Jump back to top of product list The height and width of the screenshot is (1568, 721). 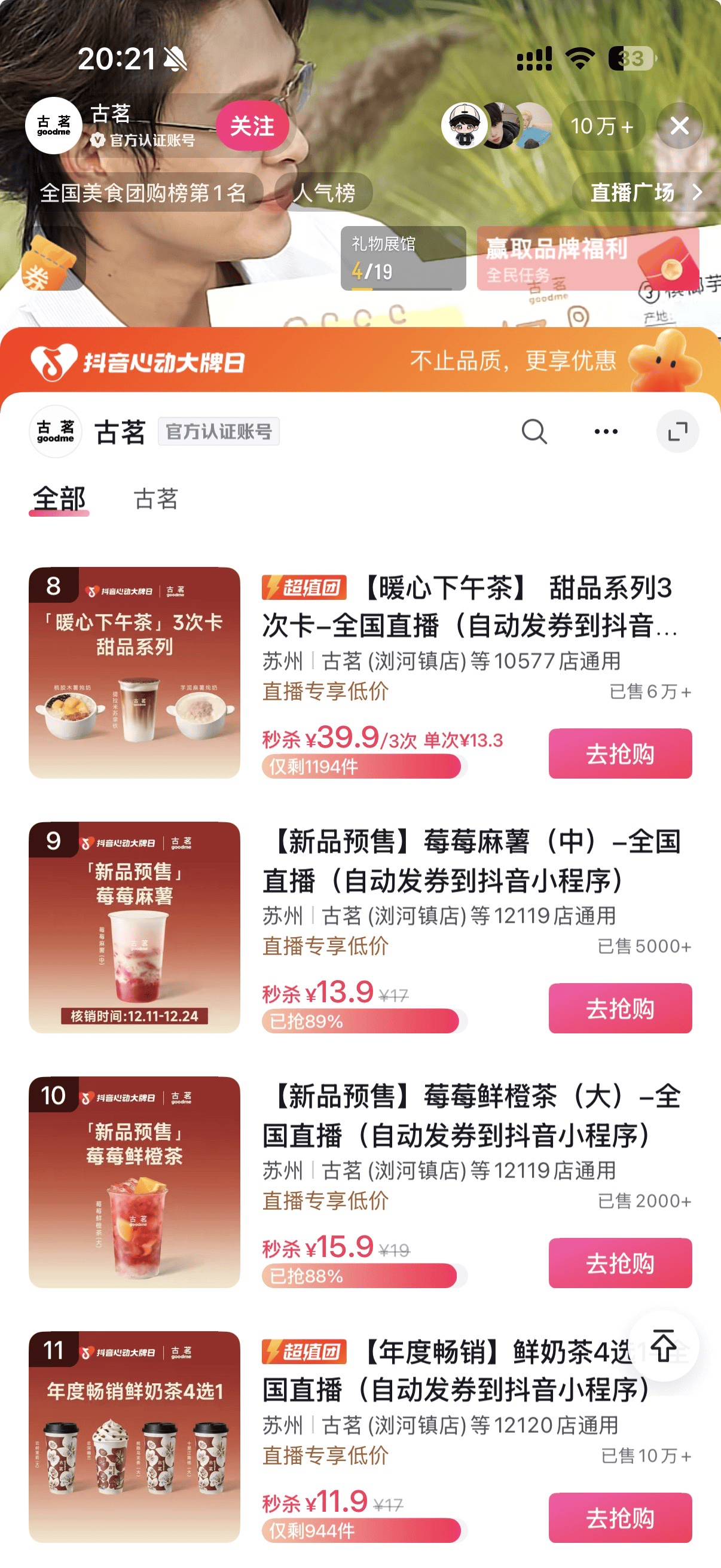[x=663, y=1345]
